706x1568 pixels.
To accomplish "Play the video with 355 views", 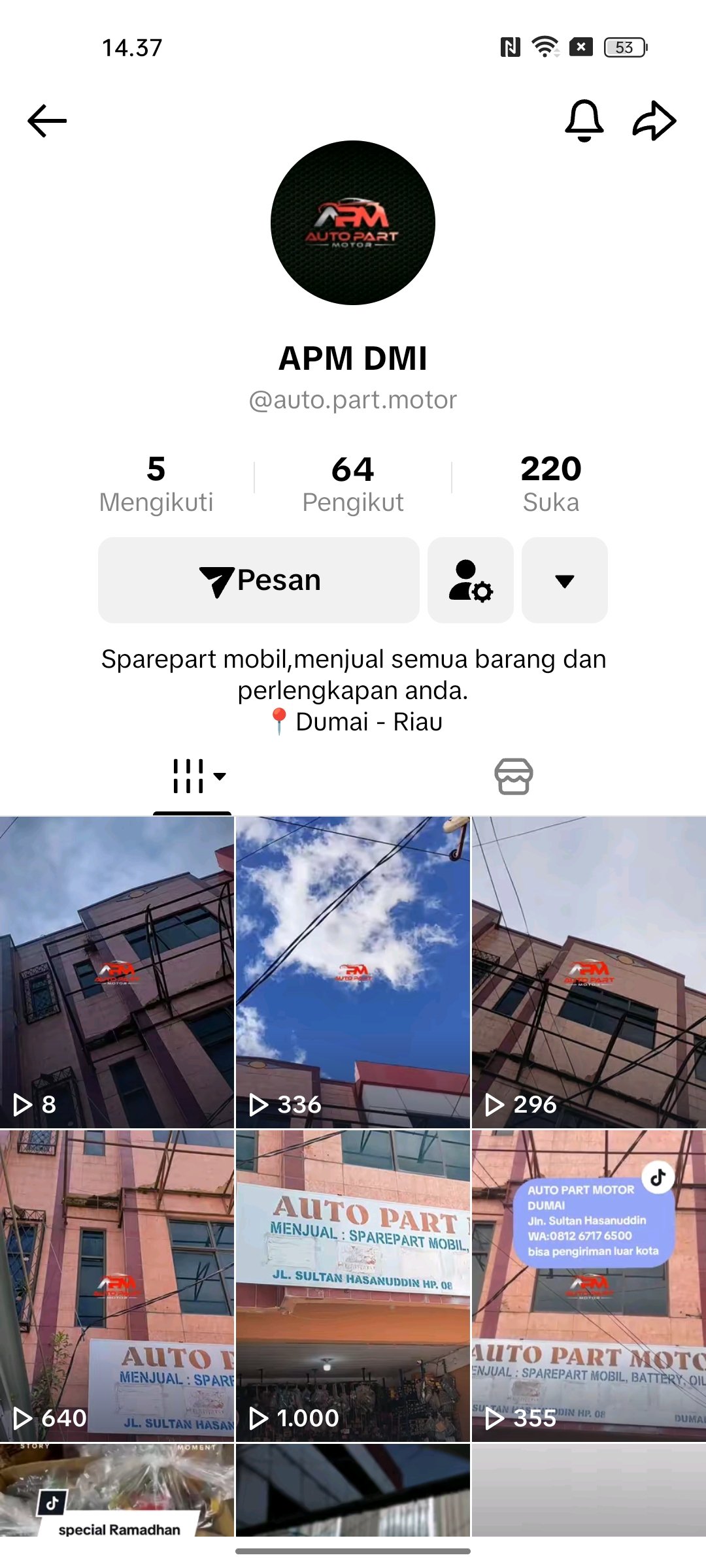I will 589,1286.
